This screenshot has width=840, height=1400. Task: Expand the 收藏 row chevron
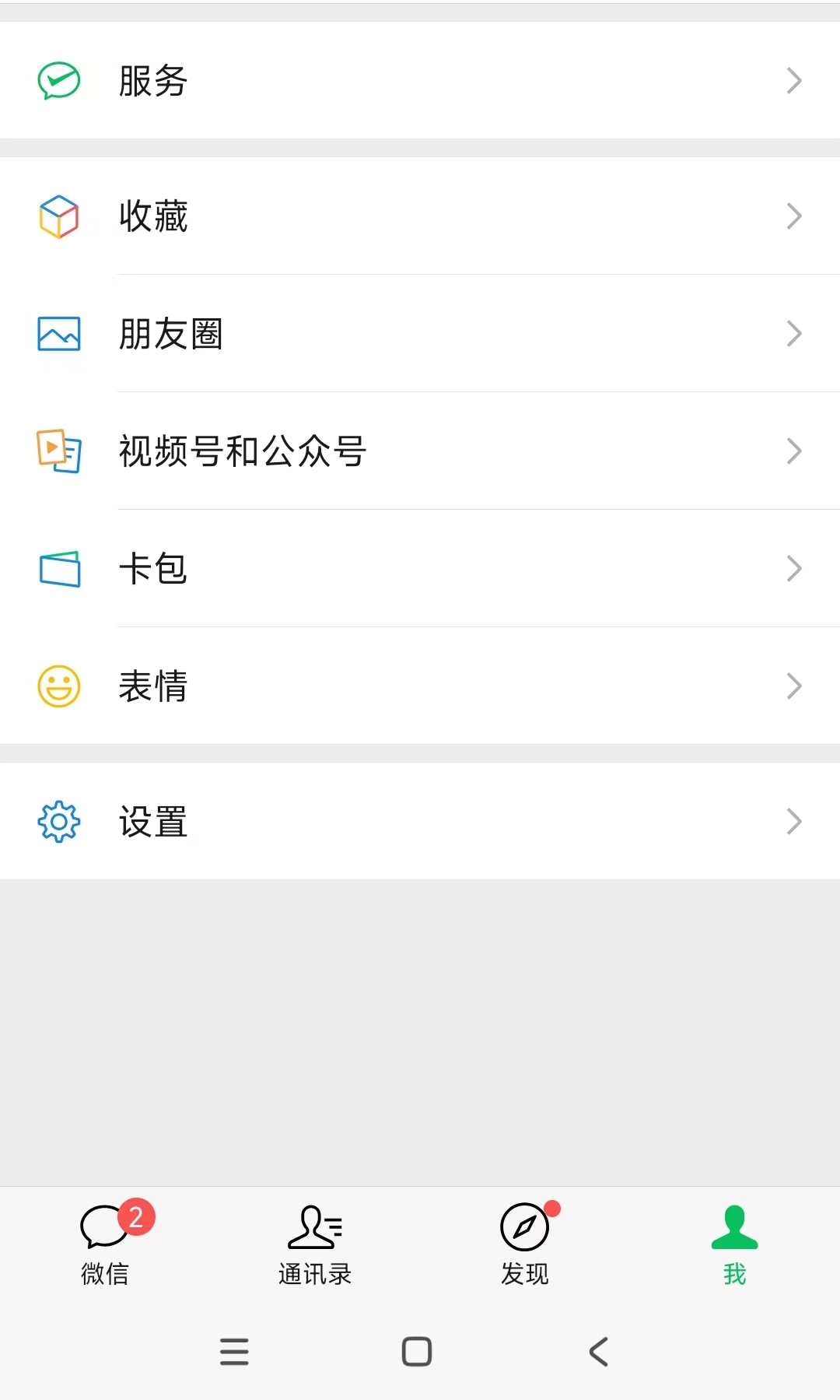[794, 216]
